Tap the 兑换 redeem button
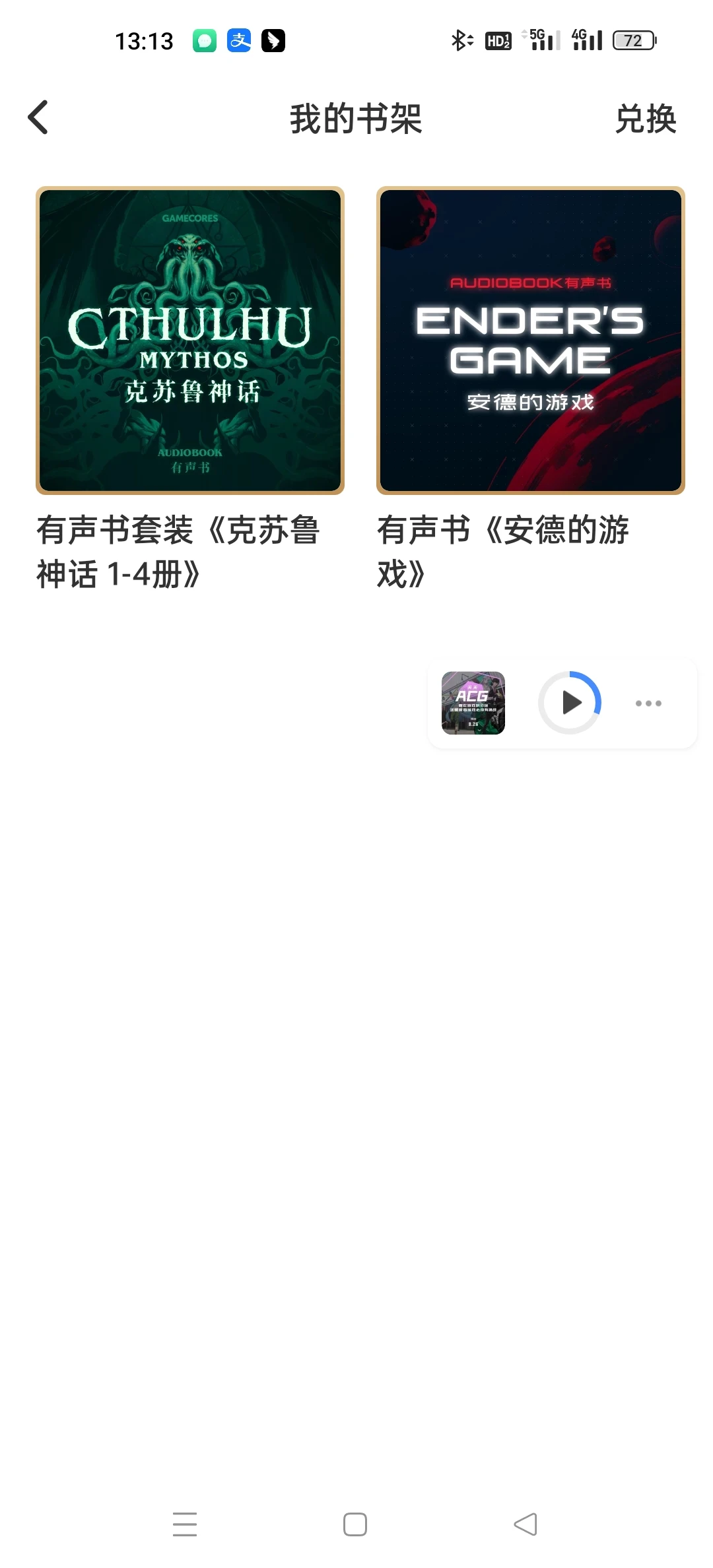Screen dimensions: 713x1568 click(x=645, y=119)
